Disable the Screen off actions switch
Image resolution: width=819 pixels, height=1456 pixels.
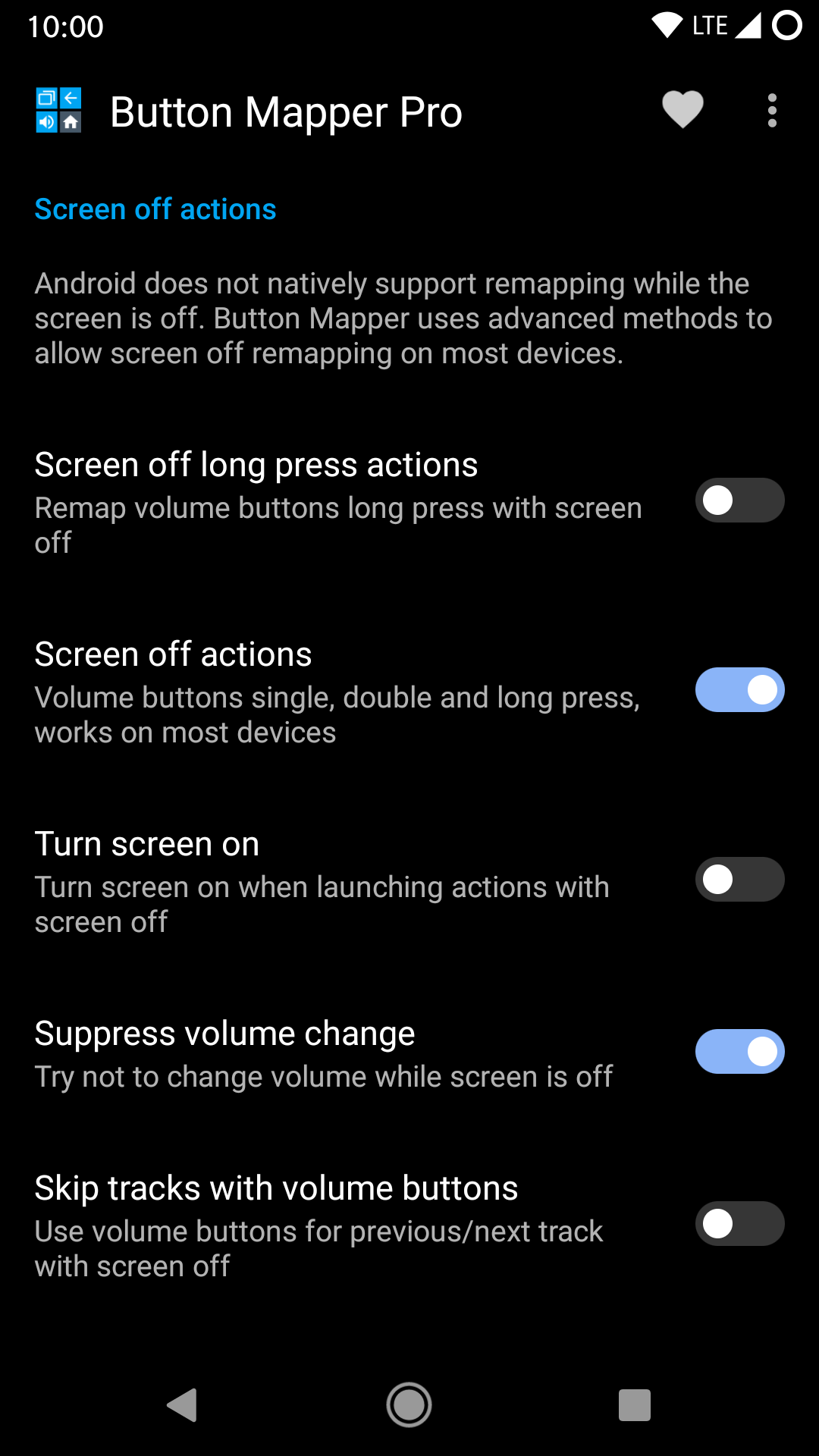pyautogui.click(x=739, y=690)
